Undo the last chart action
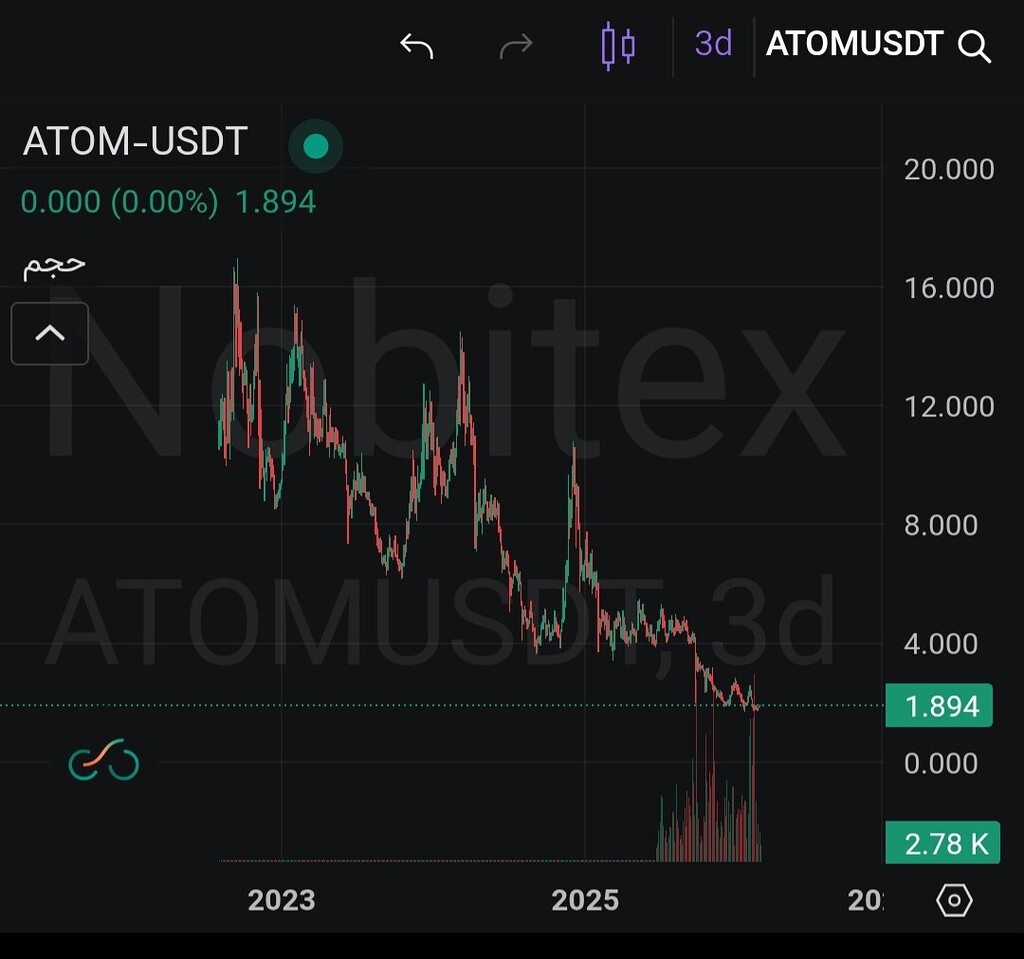The image size is (1024, 959). click(x=416, y=45)
